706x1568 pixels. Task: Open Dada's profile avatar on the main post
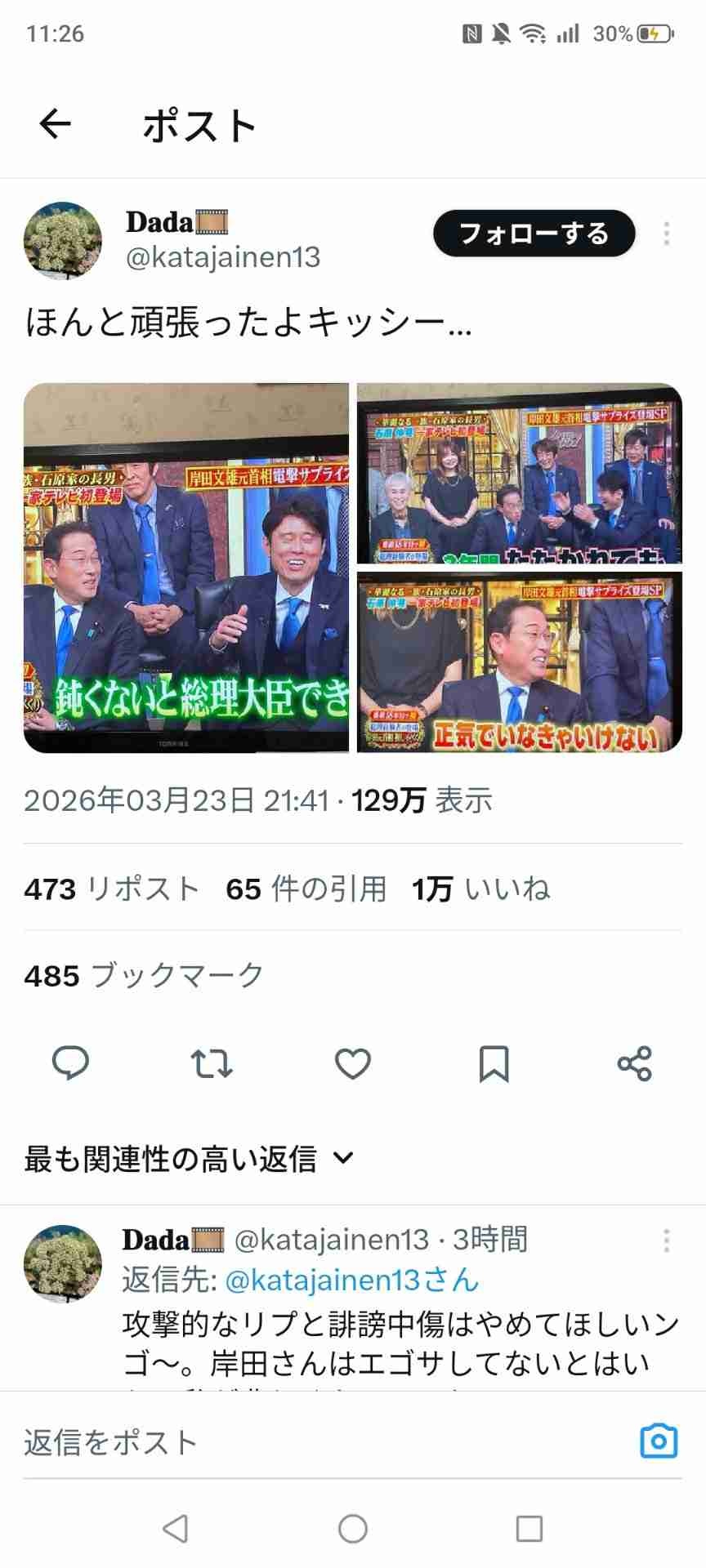point(63,240)
